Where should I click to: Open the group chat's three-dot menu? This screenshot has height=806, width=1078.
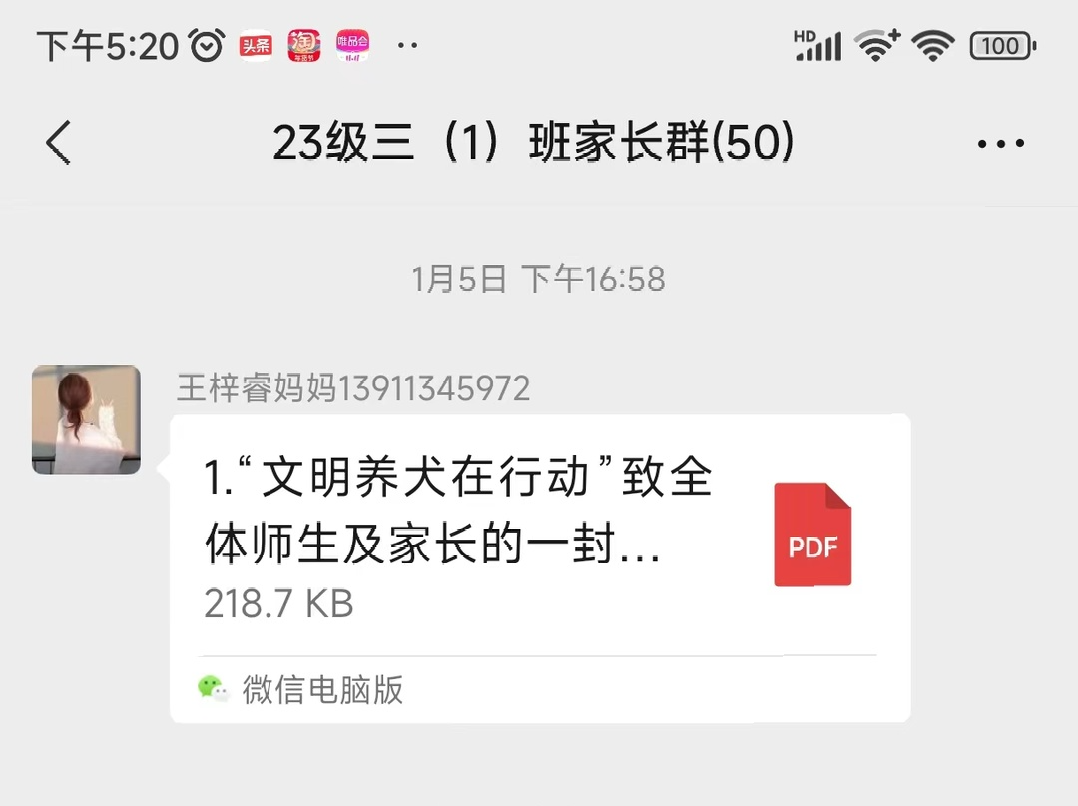pos(1000,144)
